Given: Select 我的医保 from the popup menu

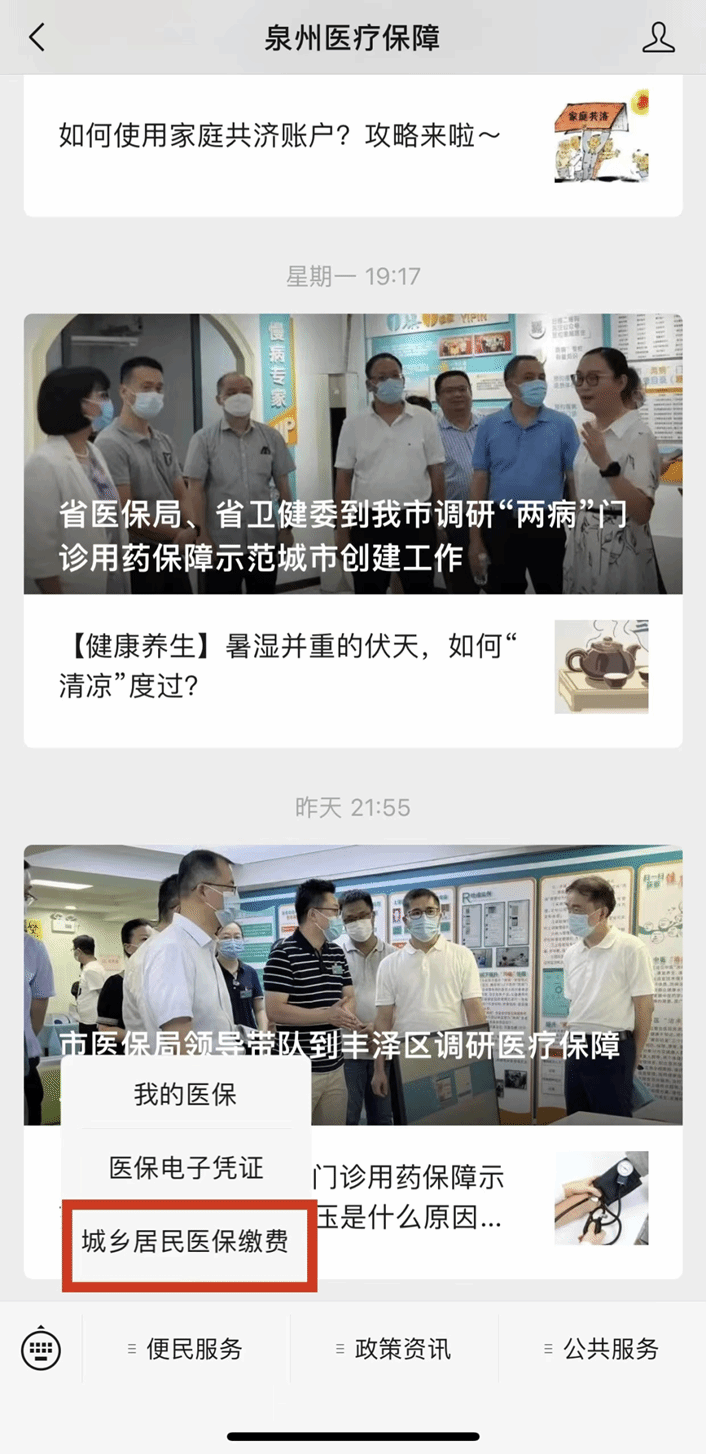Looking at the screenshot, I should (x=186, y=1094).
